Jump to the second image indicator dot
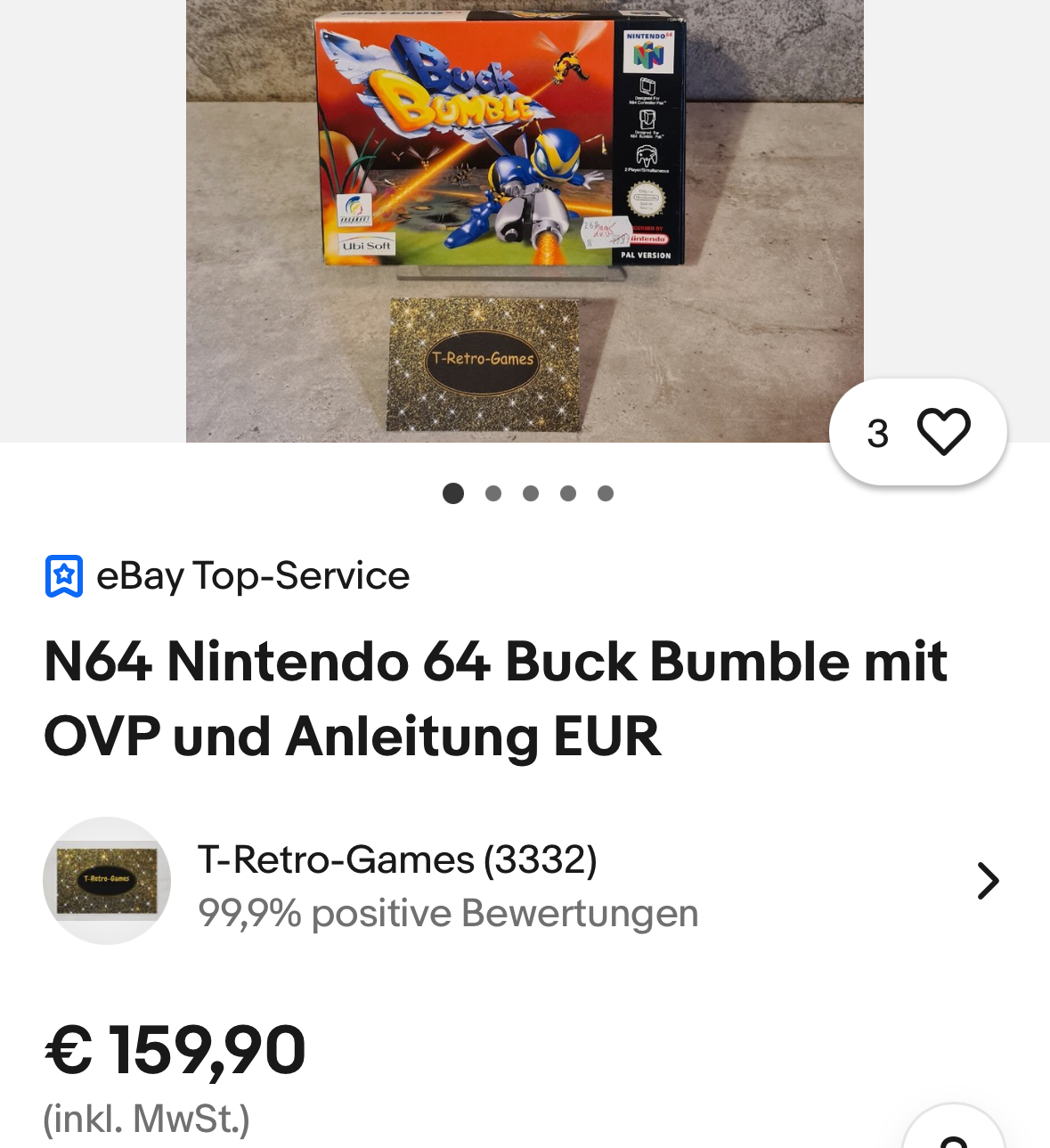The width and height of the screenshot is (1050, 1148). (x=493, y=493)
